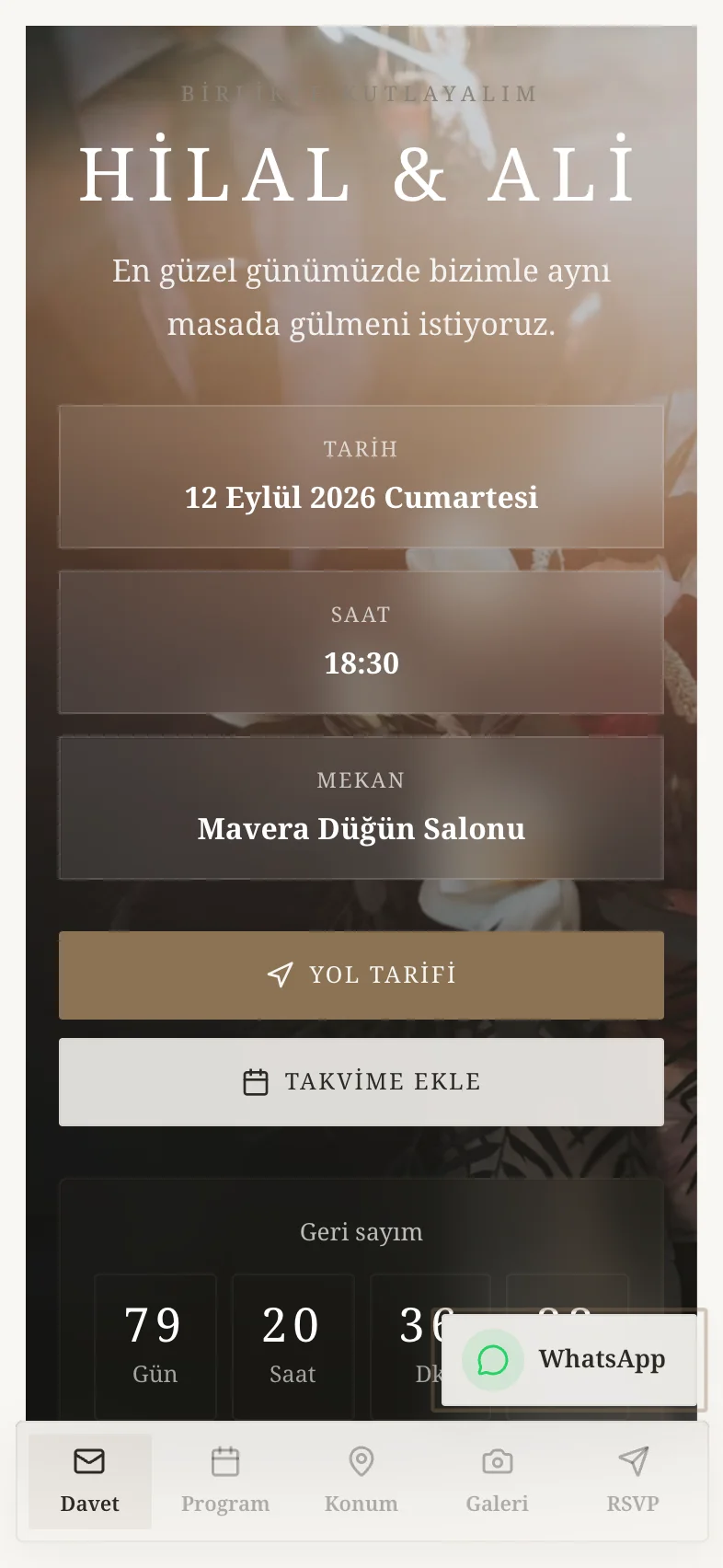Open directions with Yol Tarifi button

coord(361,975)
